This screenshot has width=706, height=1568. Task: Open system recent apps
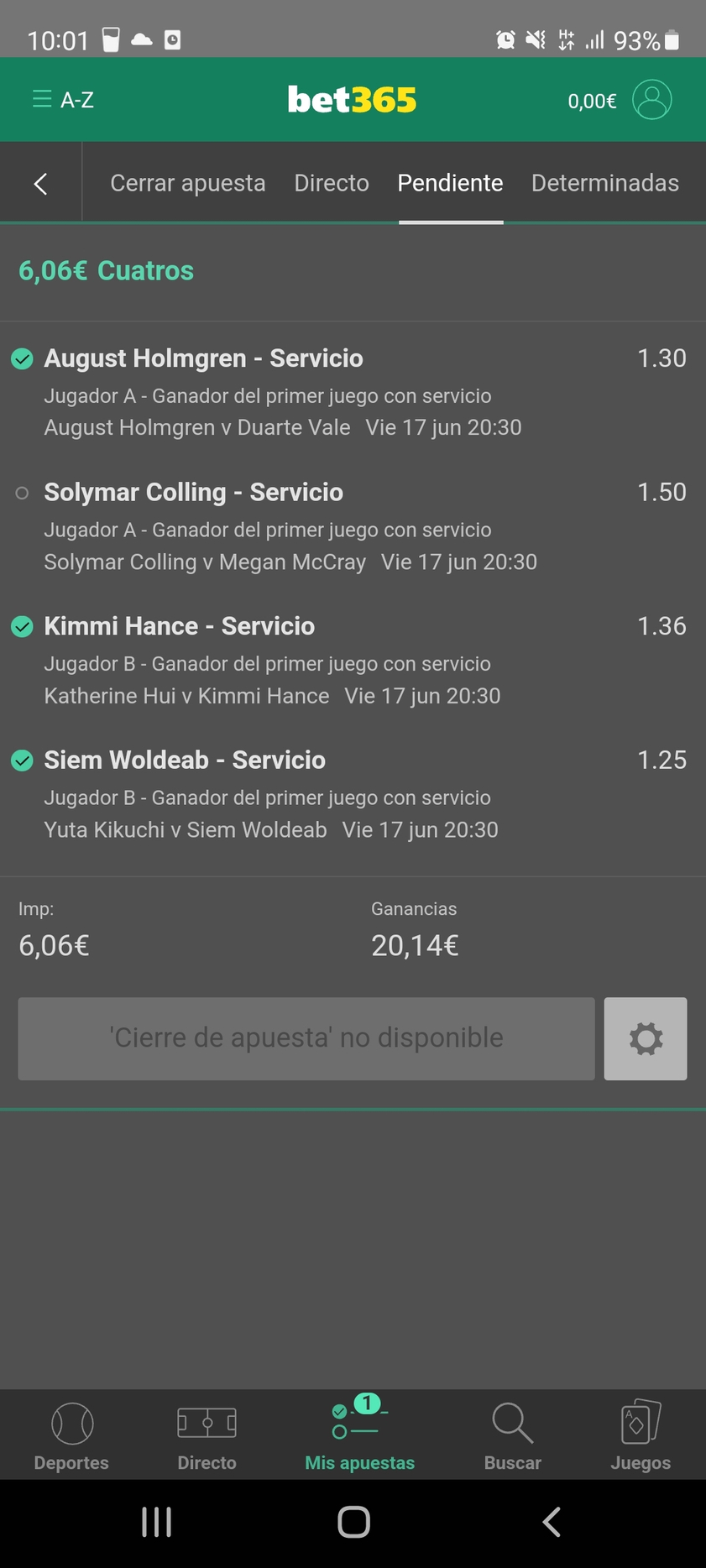(x=157, y=1522)
